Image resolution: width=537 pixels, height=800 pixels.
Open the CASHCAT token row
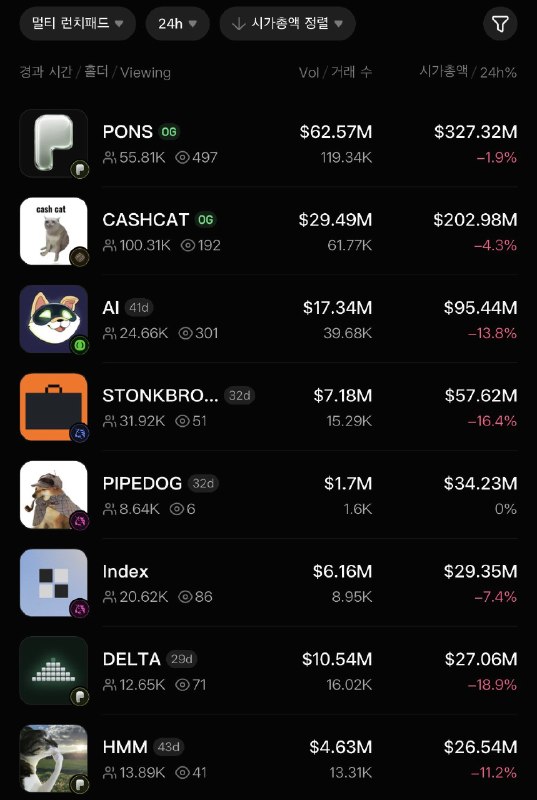pos(268,231)
